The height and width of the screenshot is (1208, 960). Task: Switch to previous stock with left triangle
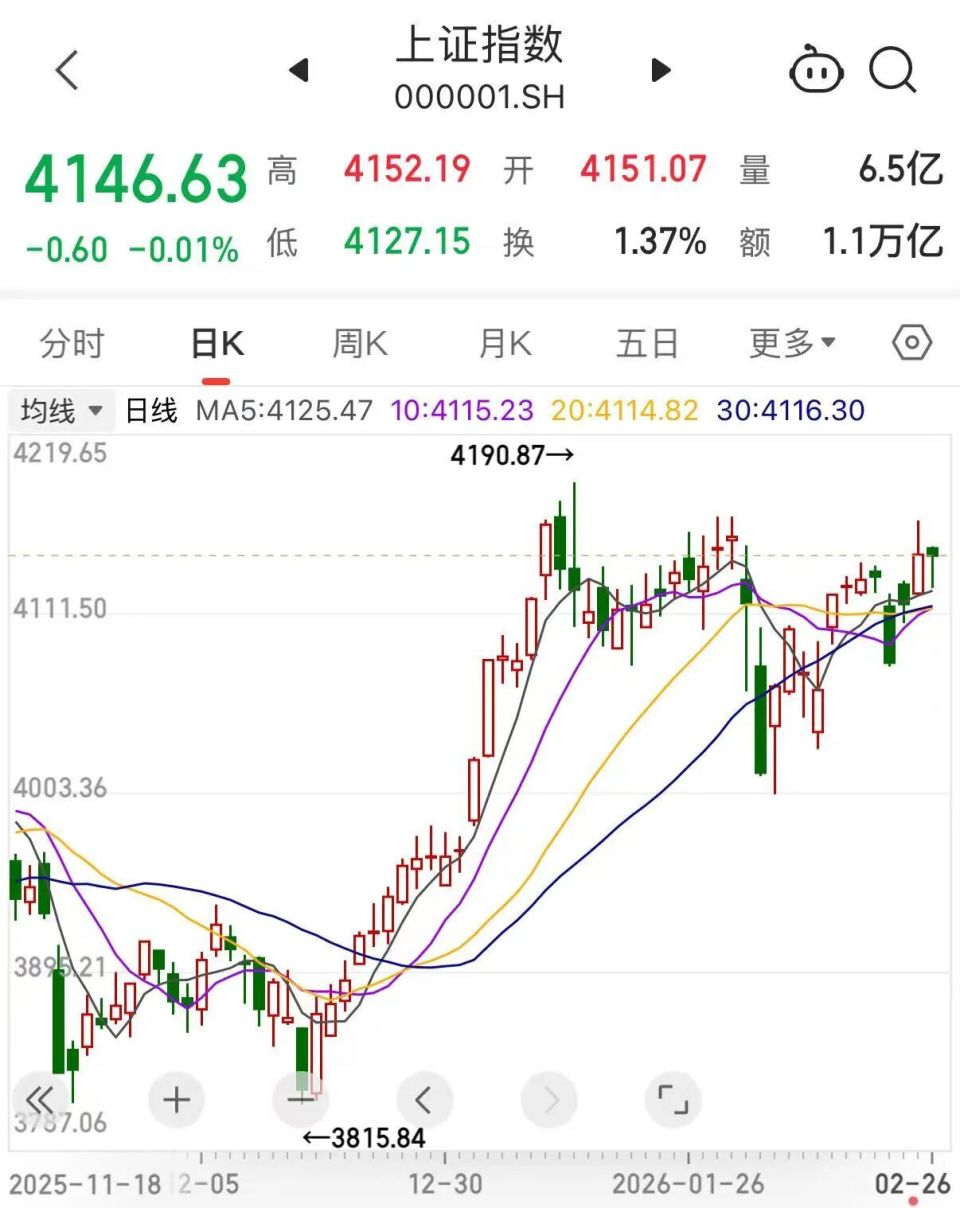[300, 71]
